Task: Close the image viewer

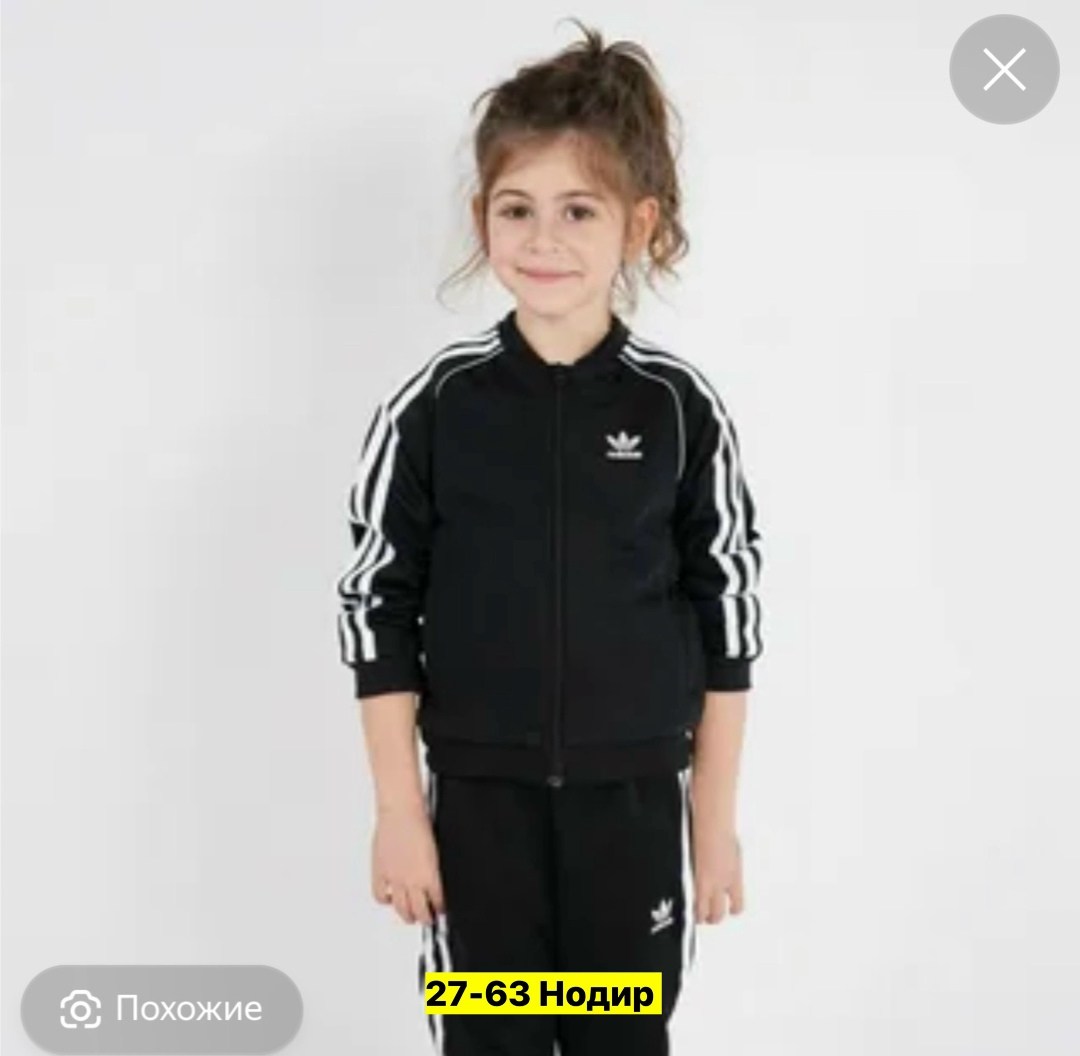Action: (1004, 70)
